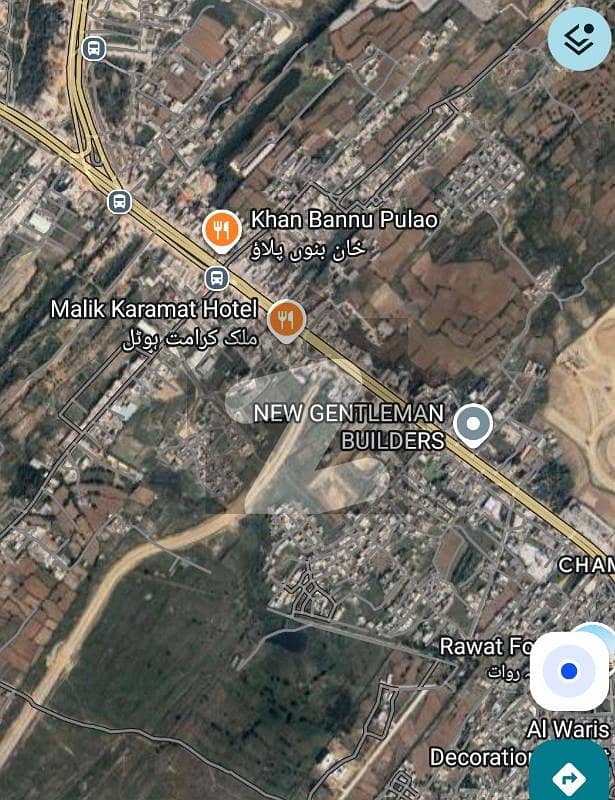Screen dimensions: 615x800
Task: Select Khan Bannu Pulao restaurant marker
Action: [x=221, y=230]
